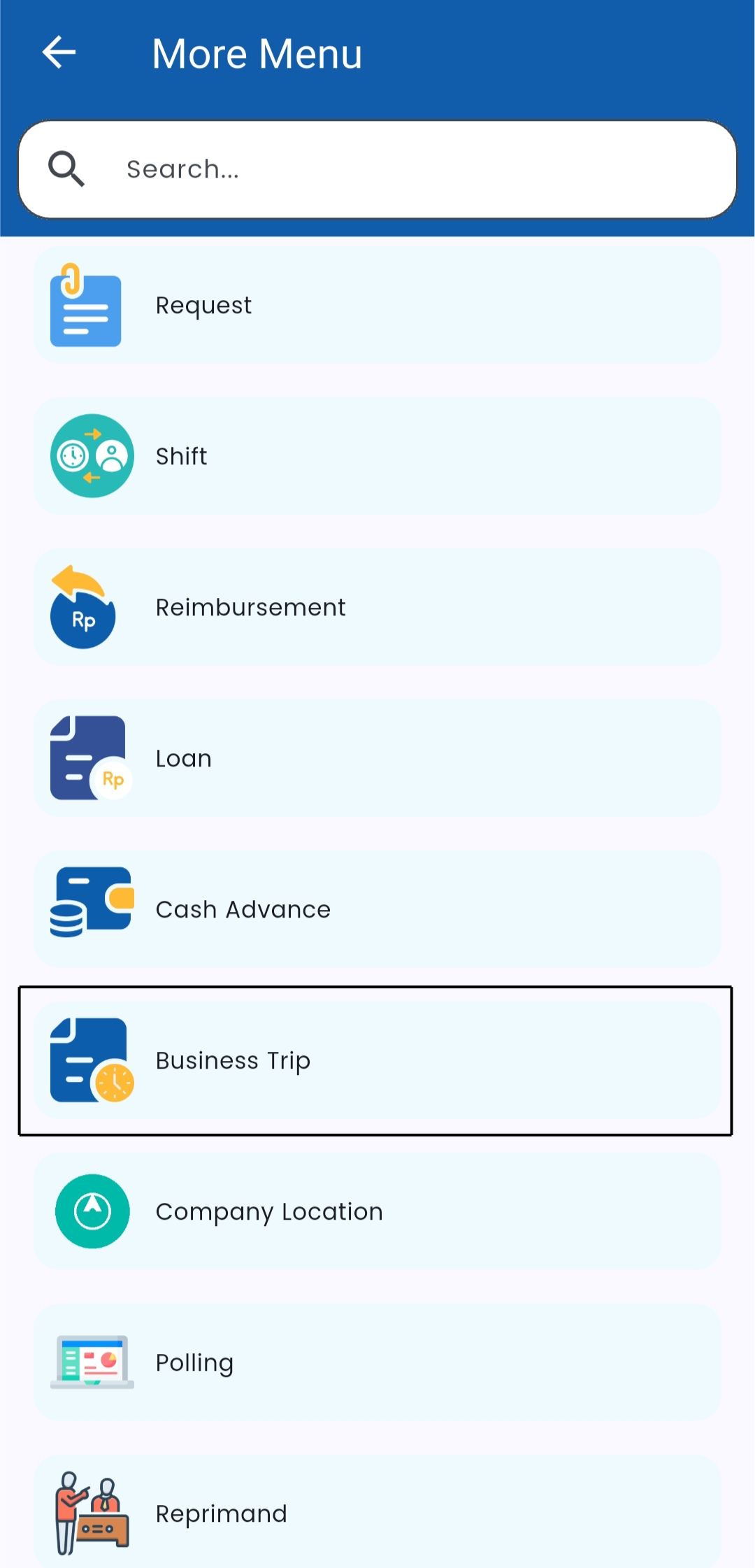Open the Request menu item
The height and width of the screenshot is (1568, 755).
coord(377,305)
